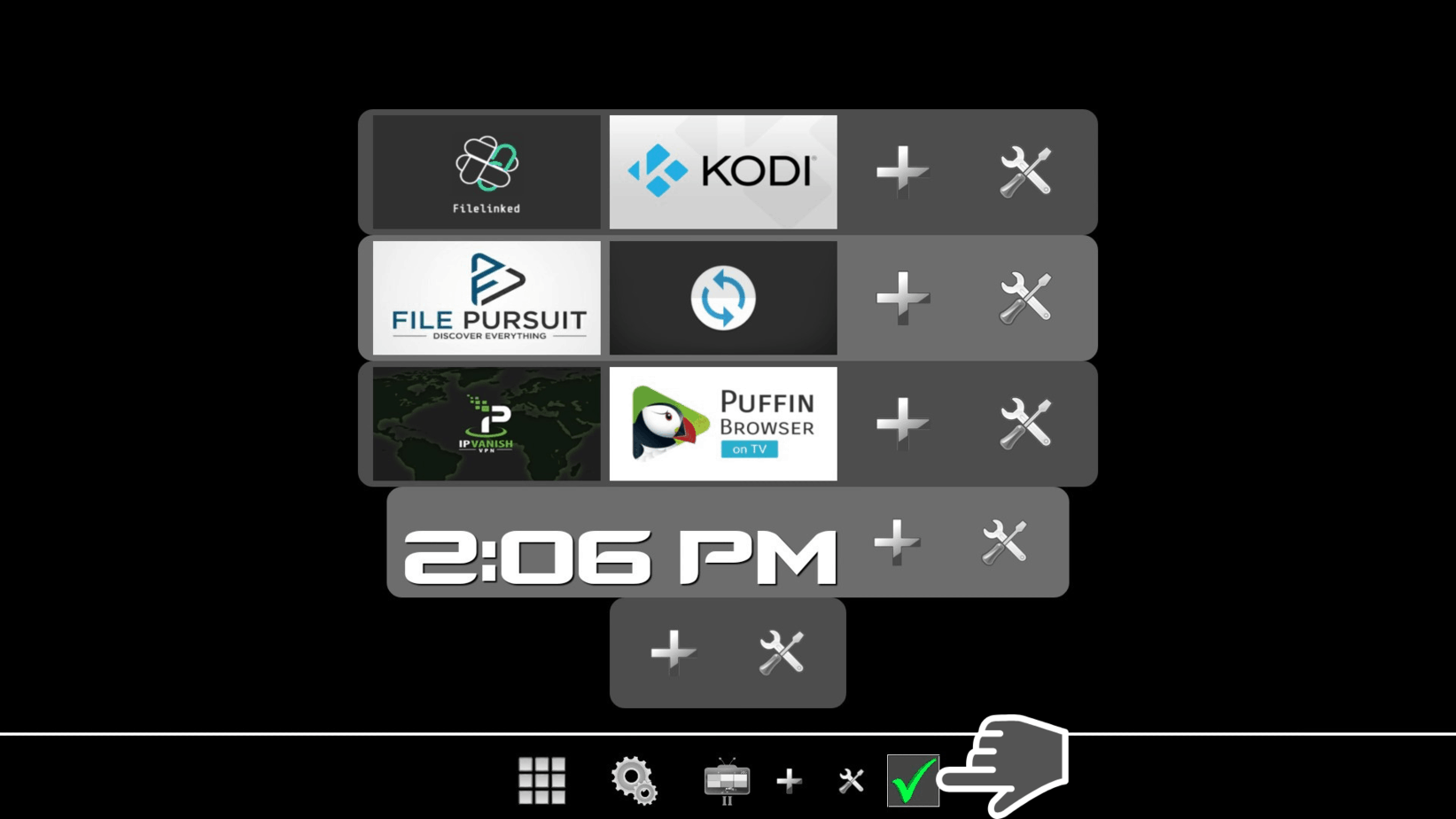
Task: Add a tile to the Puffin Browser row
Action: (x=902, y=423)
